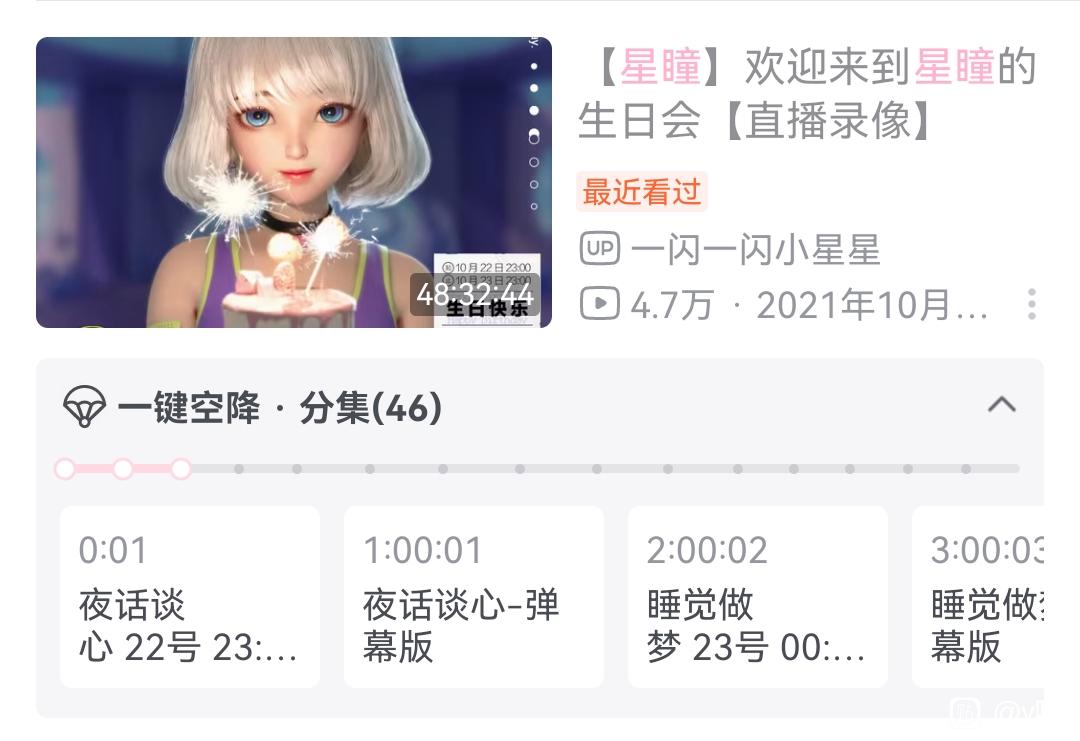Jump to the 2:00:02 睡觉做梦 chapter
Image resolution: width=1080 pixels, height=741 pixels.
coord(758,596)
